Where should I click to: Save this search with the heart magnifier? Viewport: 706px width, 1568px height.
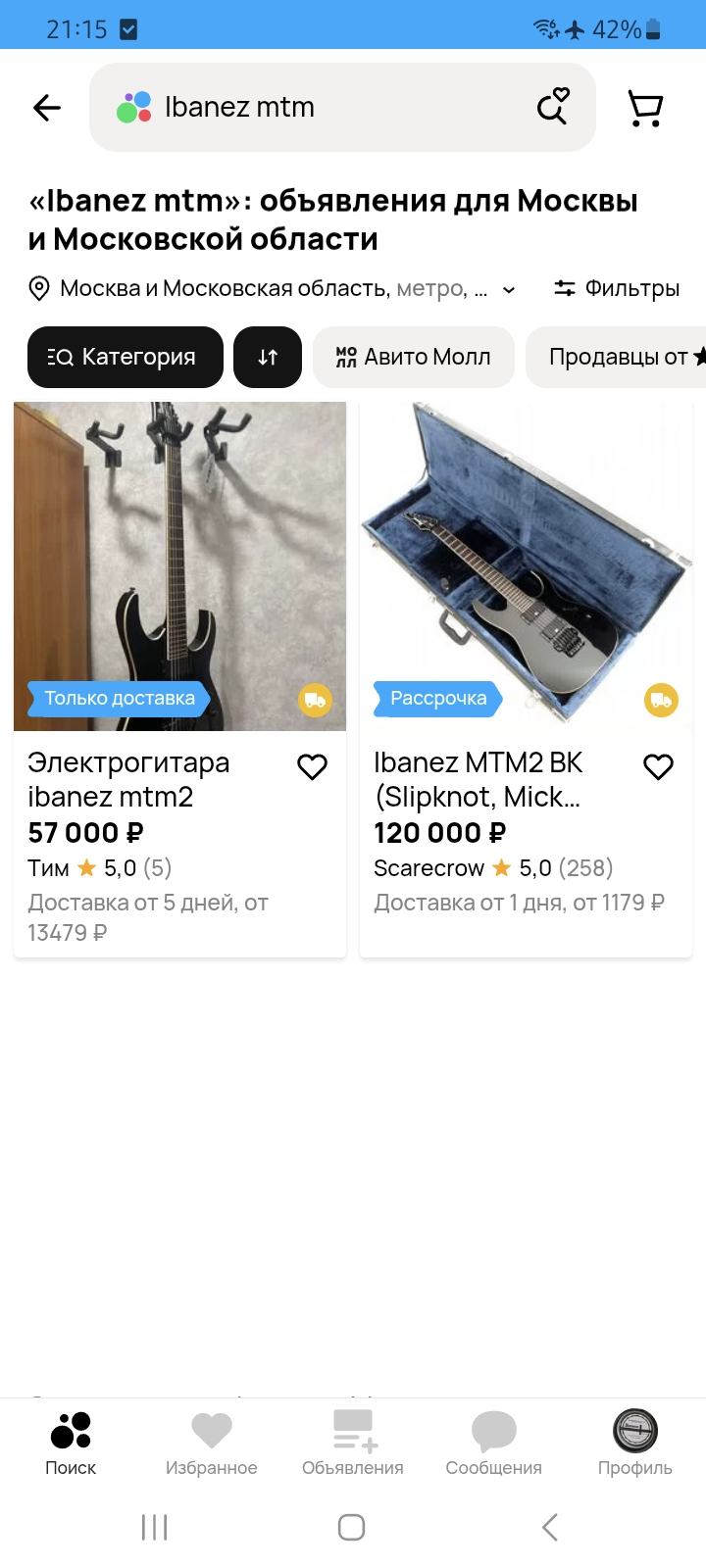point(553,108)
